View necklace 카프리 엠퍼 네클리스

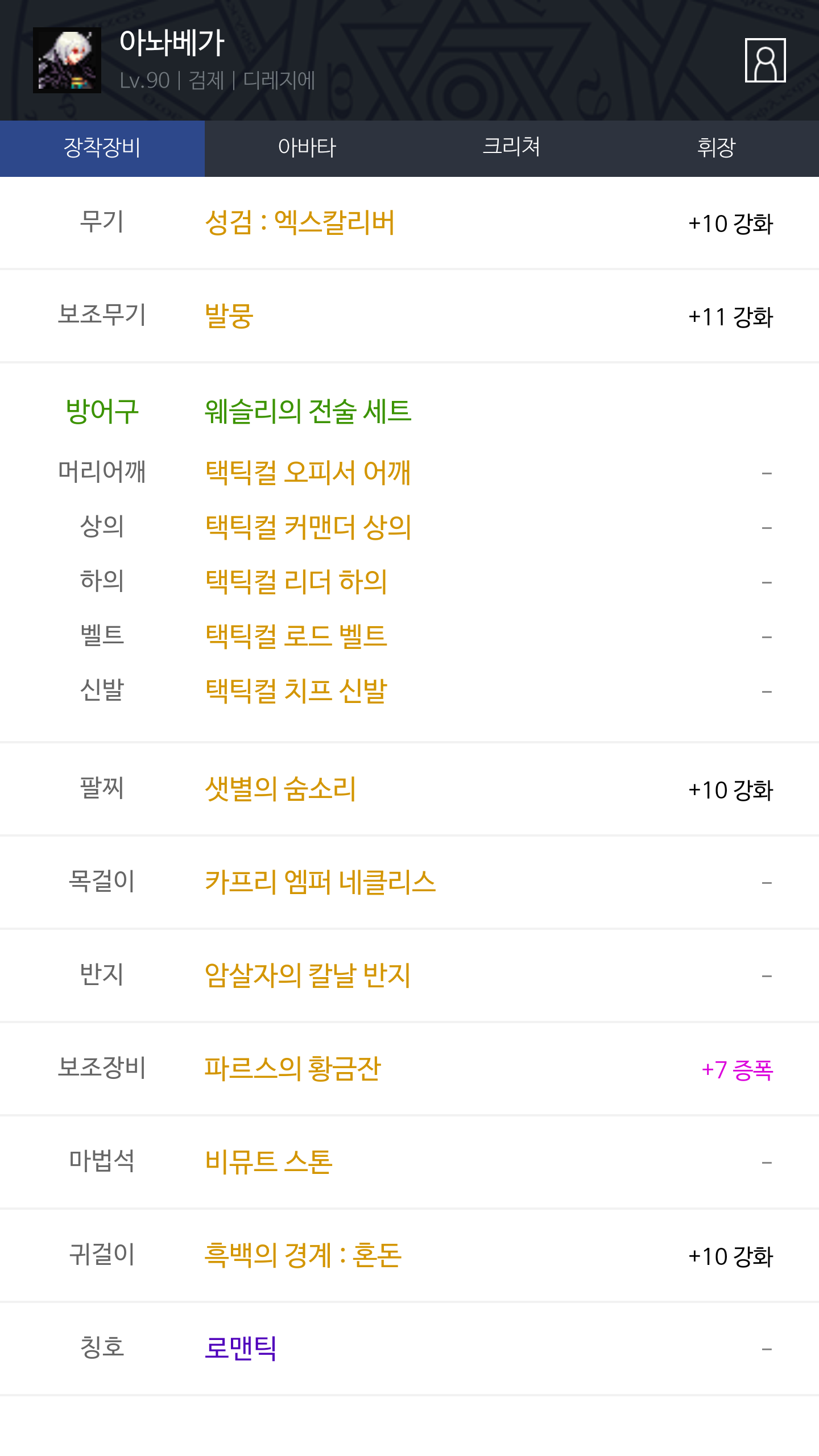(x=320, y=882)
